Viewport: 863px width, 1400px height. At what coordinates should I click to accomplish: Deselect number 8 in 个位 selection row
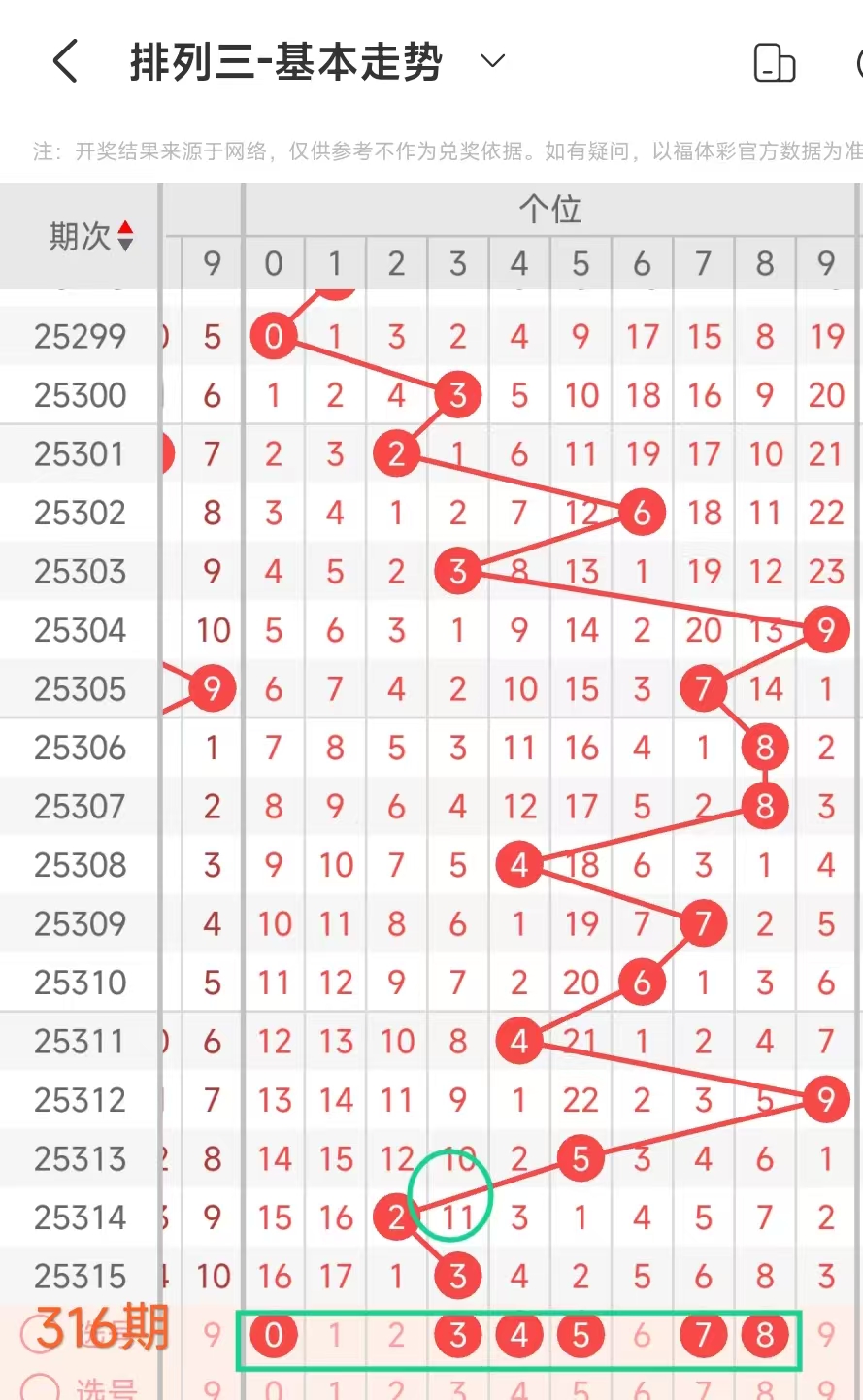click(x=765, y=1336)
